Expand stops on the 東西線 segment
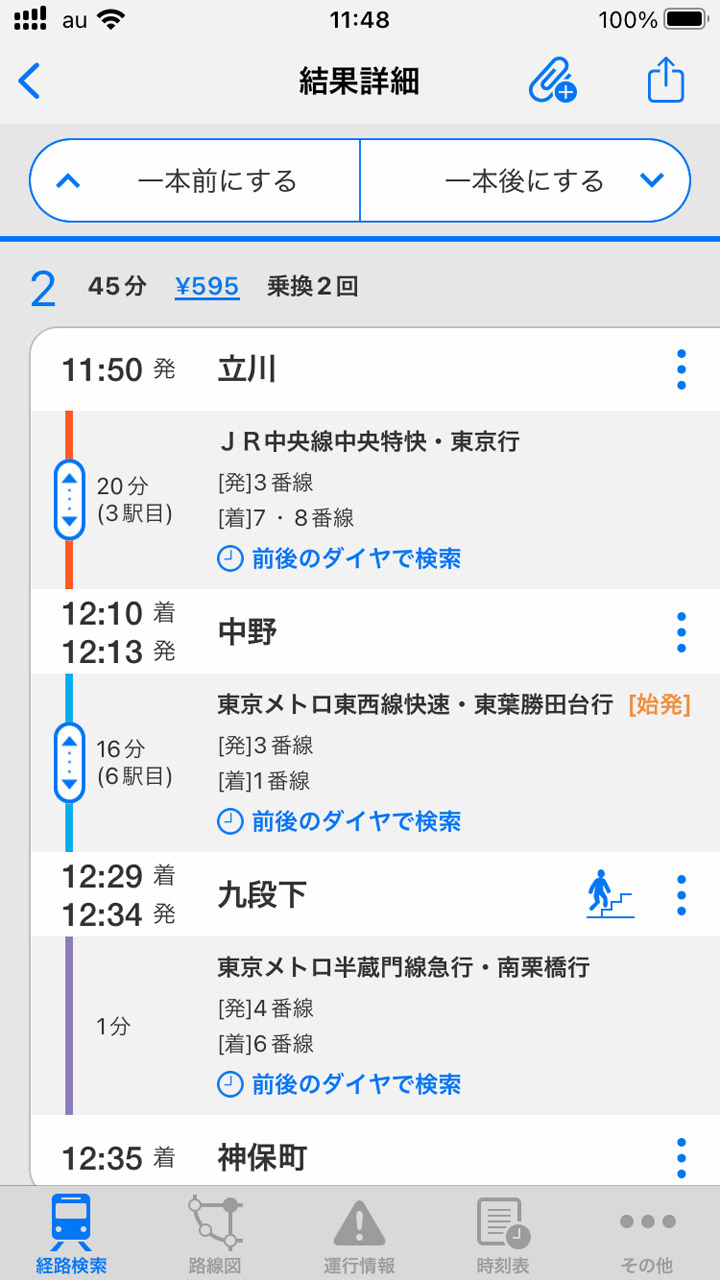 (68, 762)
